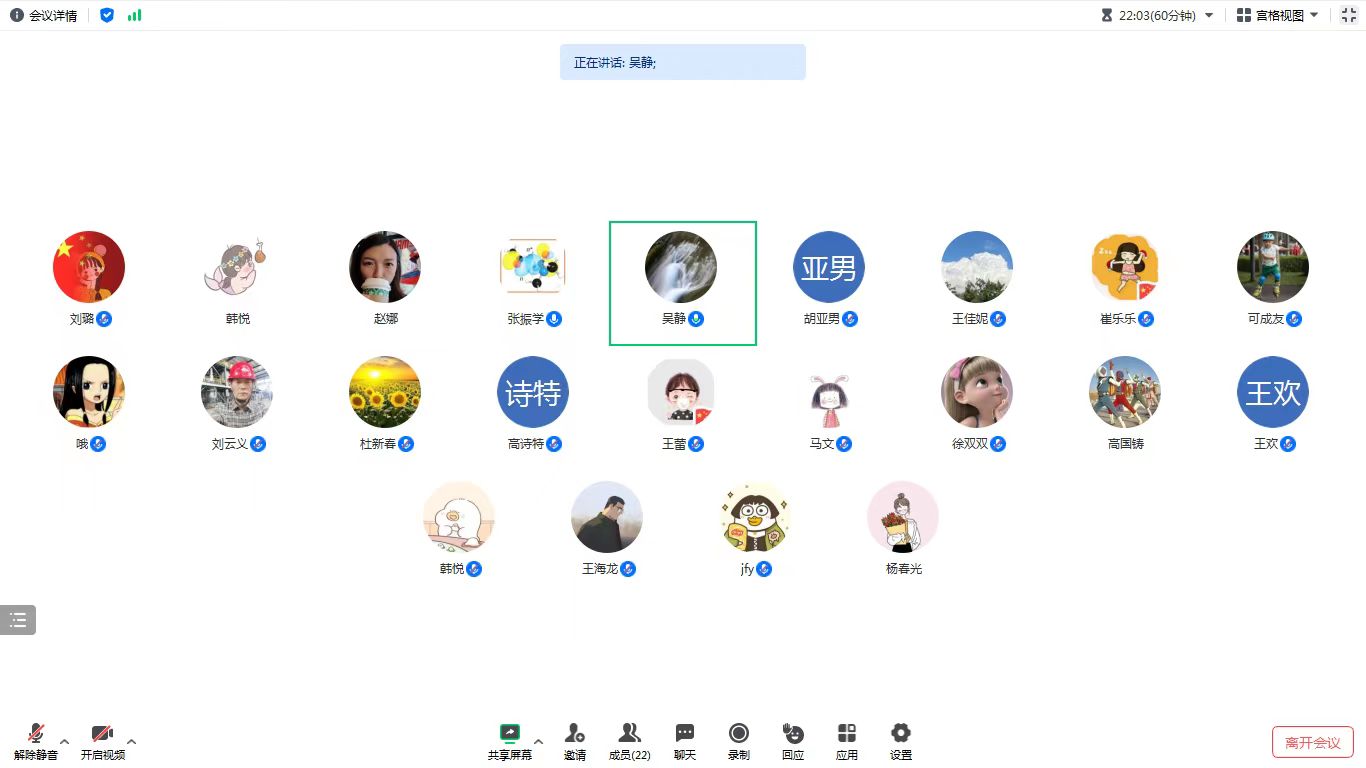Start recording the meeting (录制)
1366x768 pixels.
point(739,741)
